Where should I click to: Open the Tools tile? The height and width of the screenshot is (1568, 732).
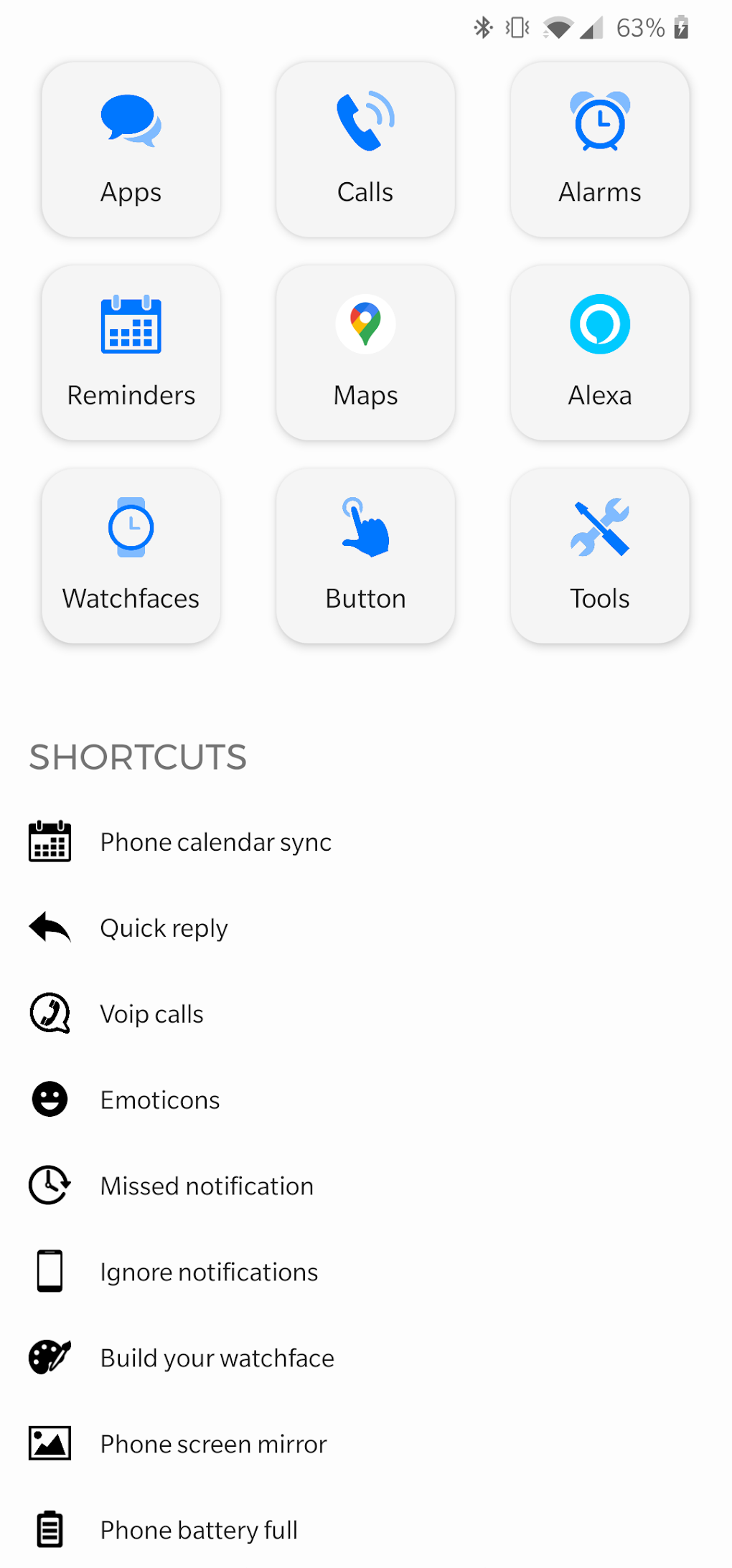point(599,556)
